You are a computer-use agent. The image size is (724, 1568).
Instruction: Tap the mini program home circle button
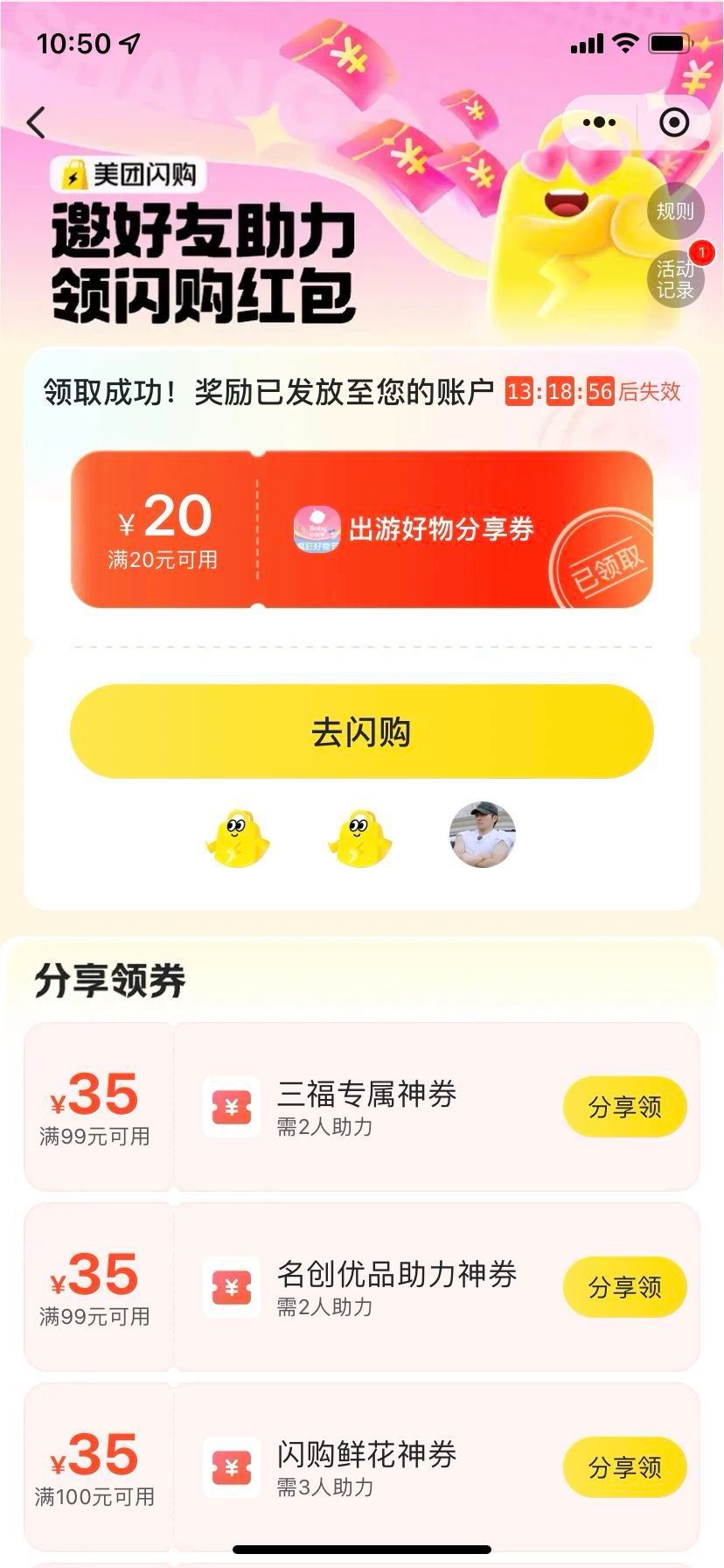pos(673,122)
